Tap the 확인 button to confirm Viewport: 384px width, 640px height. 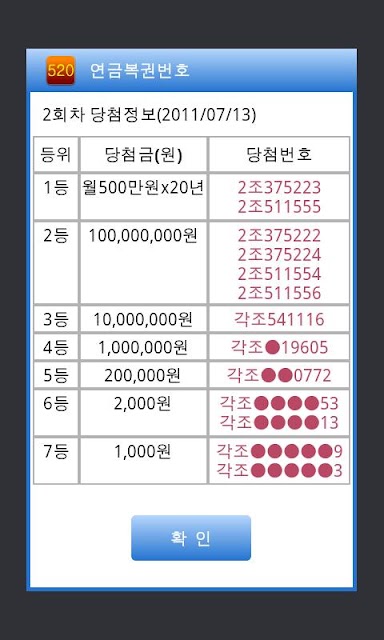191,538
